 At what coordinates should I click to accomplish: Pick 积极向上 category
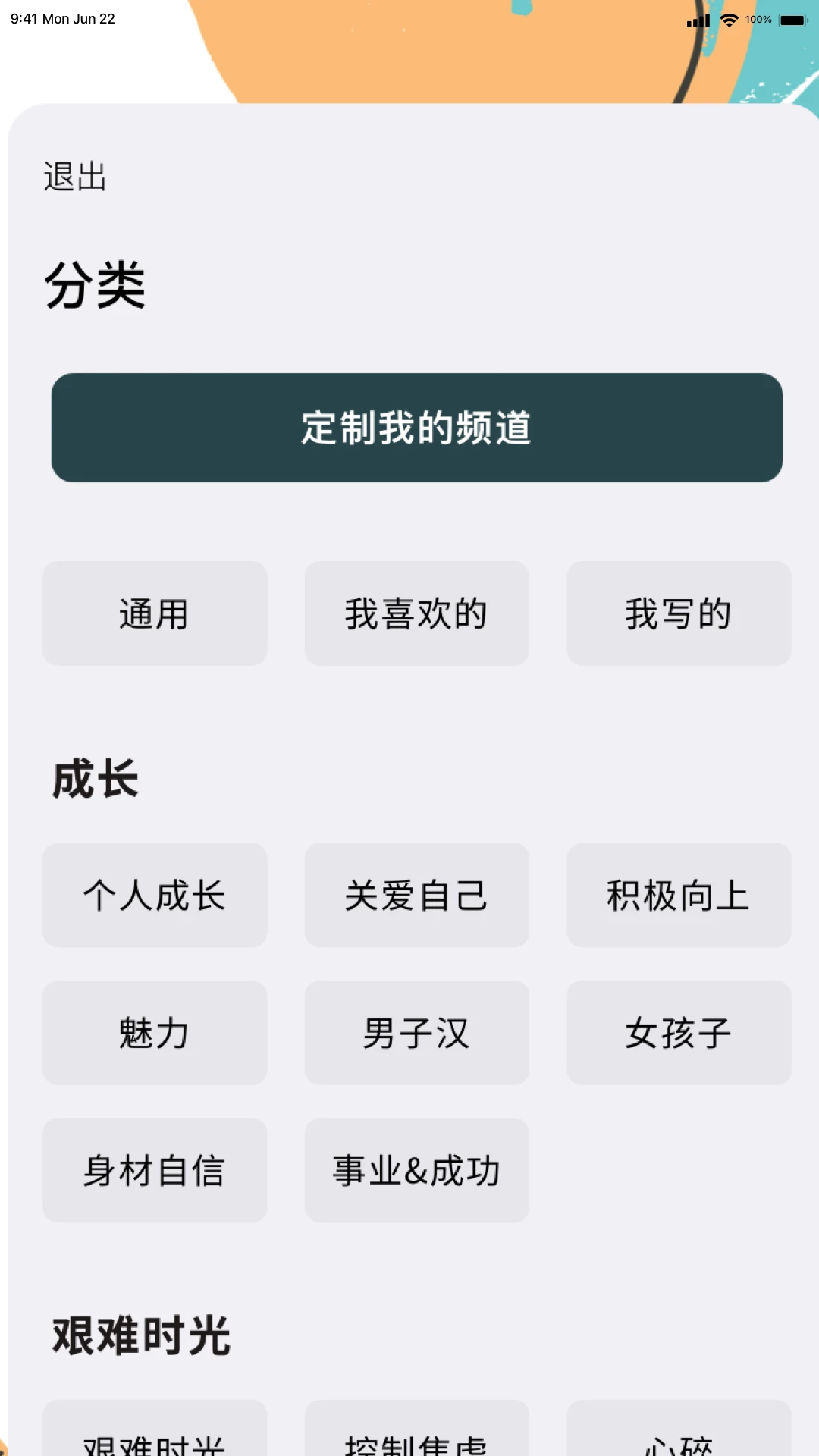click(679, 895)
